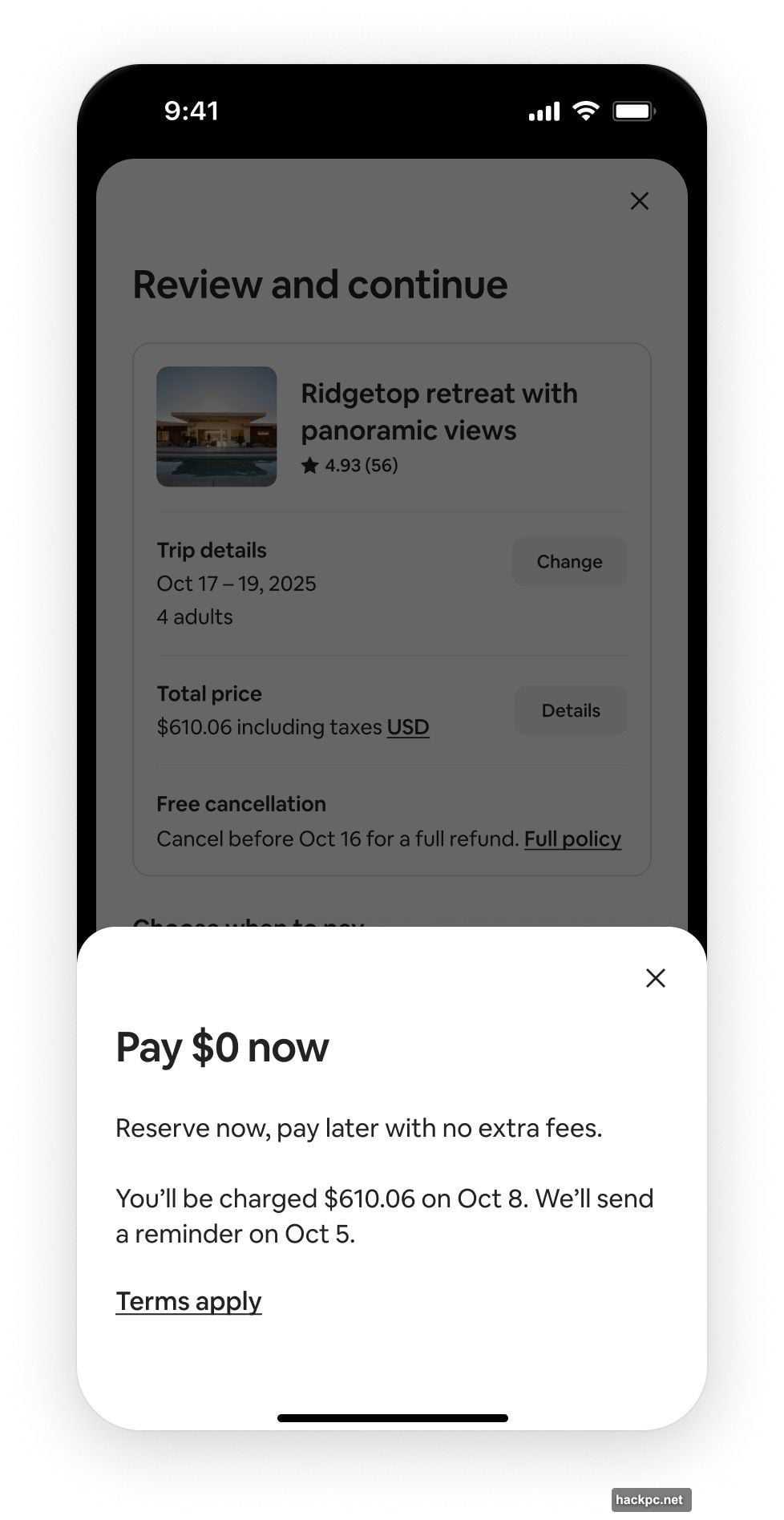The height and width of the screenshot is (1520, 784).
Task: View the price Details breakdown
Action: click(570, 710)
